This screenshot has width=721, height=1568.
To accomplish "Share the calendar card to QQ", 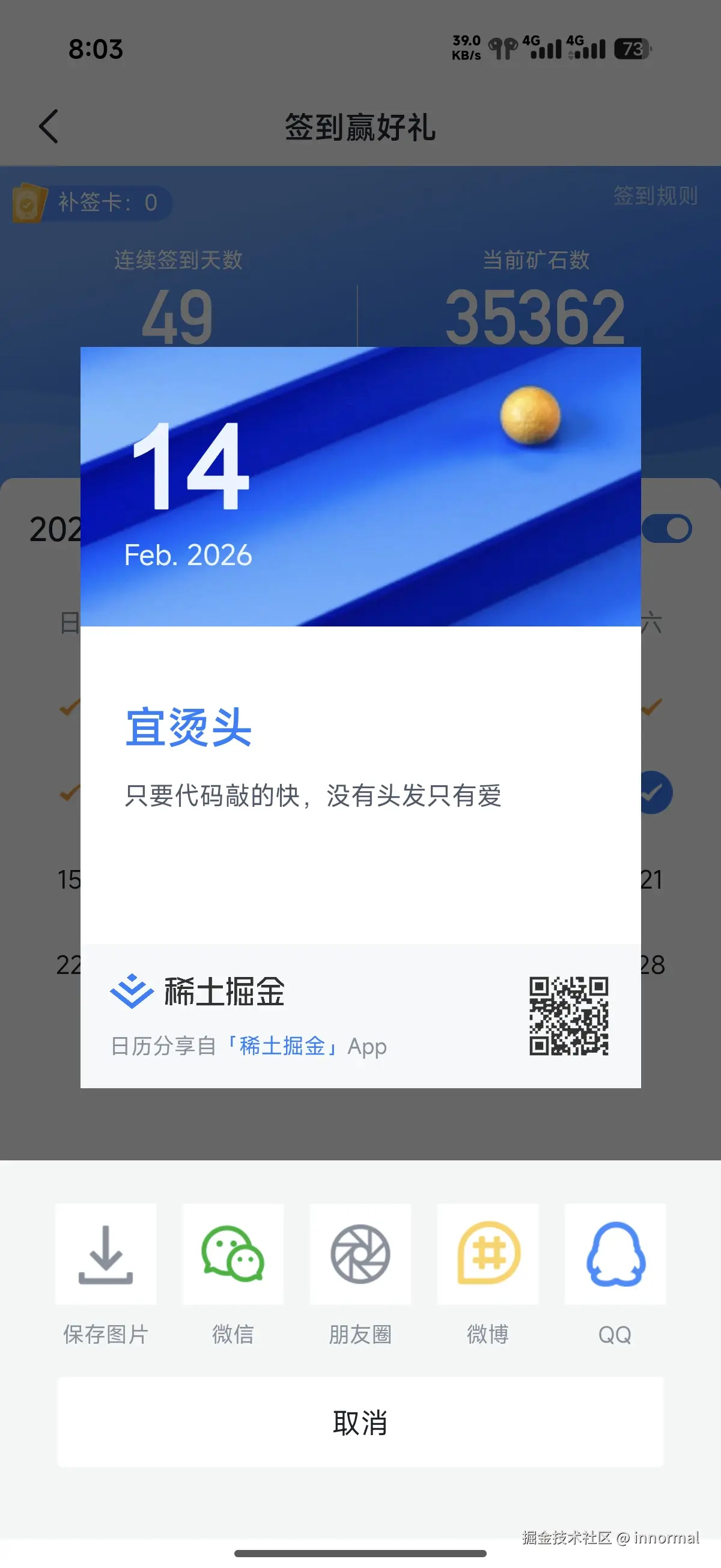I will tap(615, 1255).
